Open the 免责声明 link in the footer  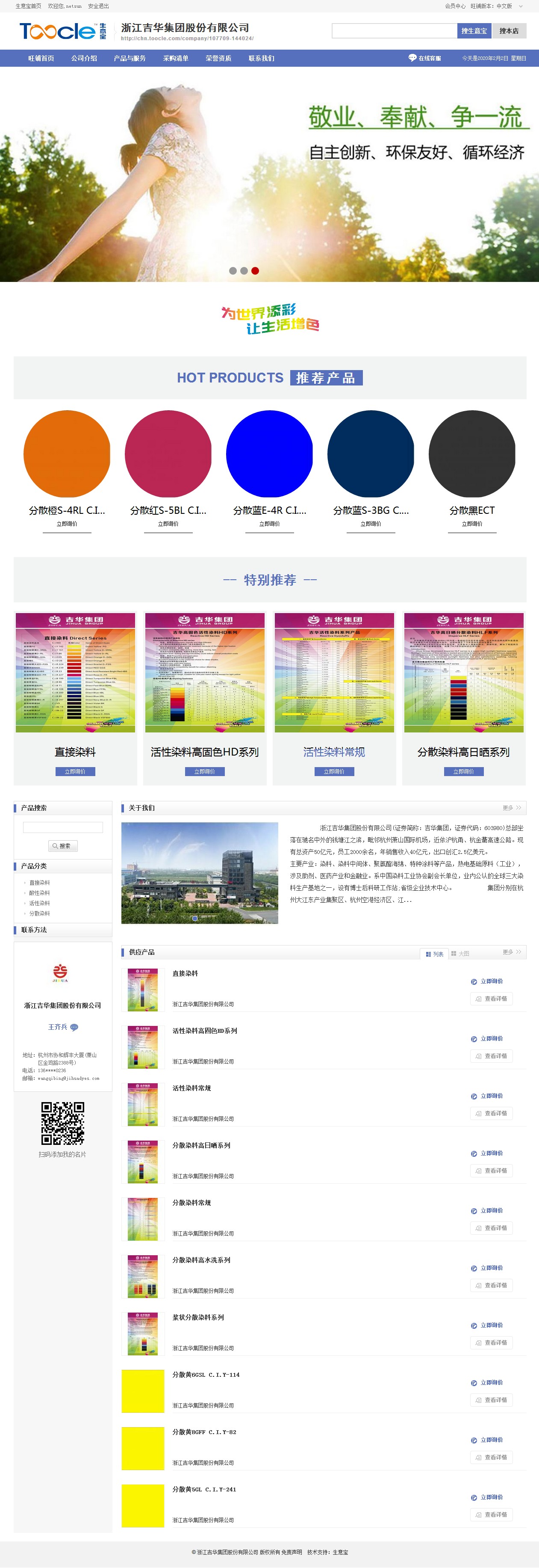click(292, 1552)
